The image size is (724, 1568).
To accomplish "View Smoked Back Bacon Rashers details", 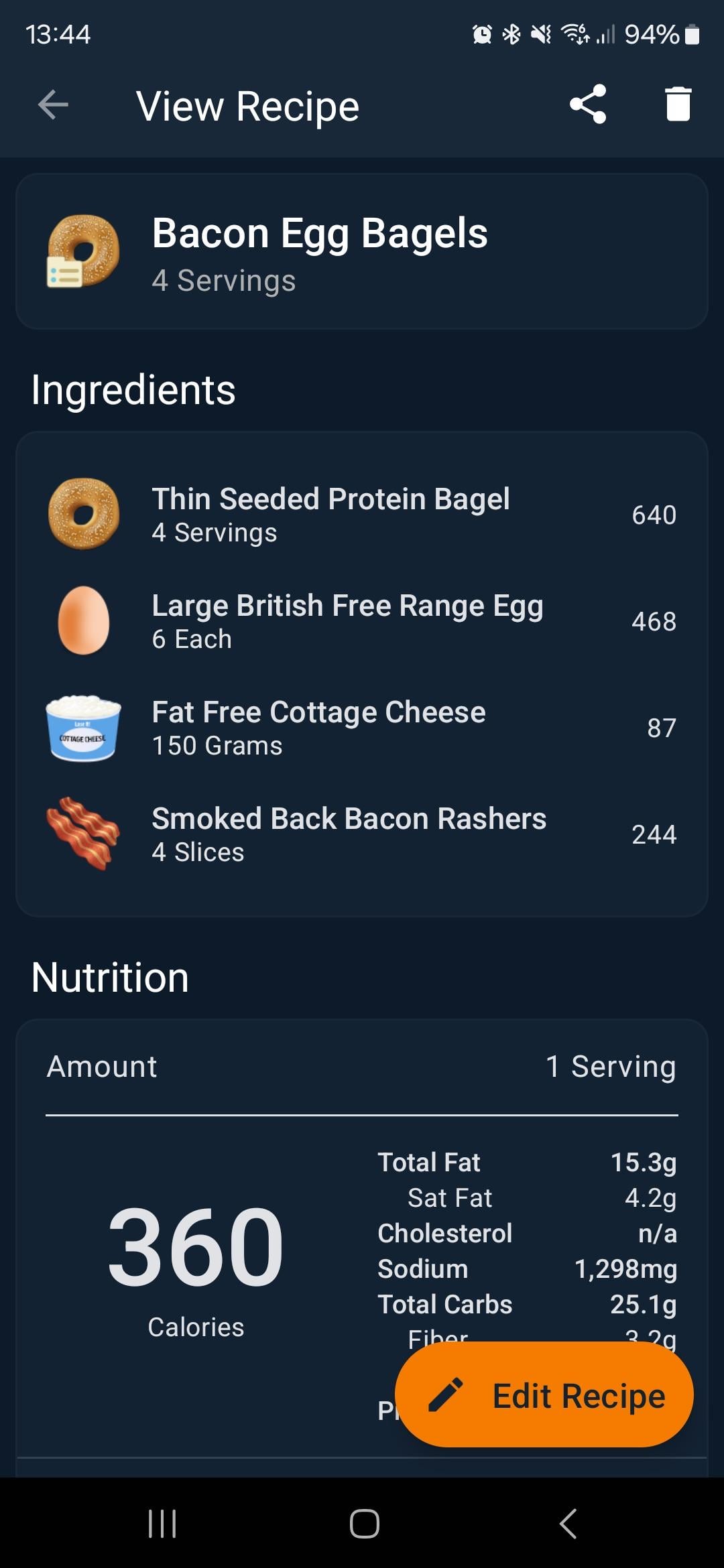I will [362, 834].
